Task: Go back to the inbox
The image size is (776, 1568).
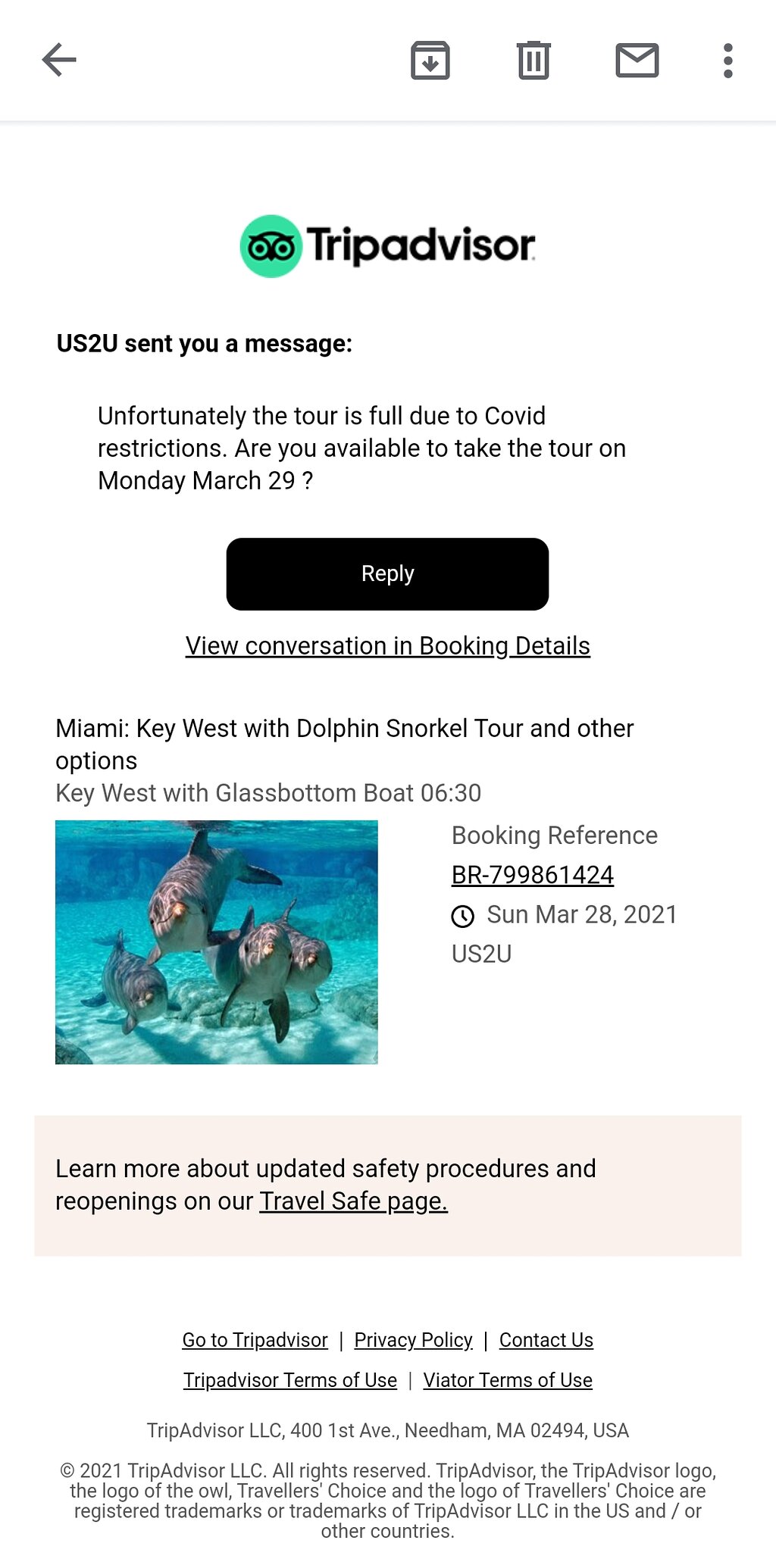Action: click(x=59, y=61)
